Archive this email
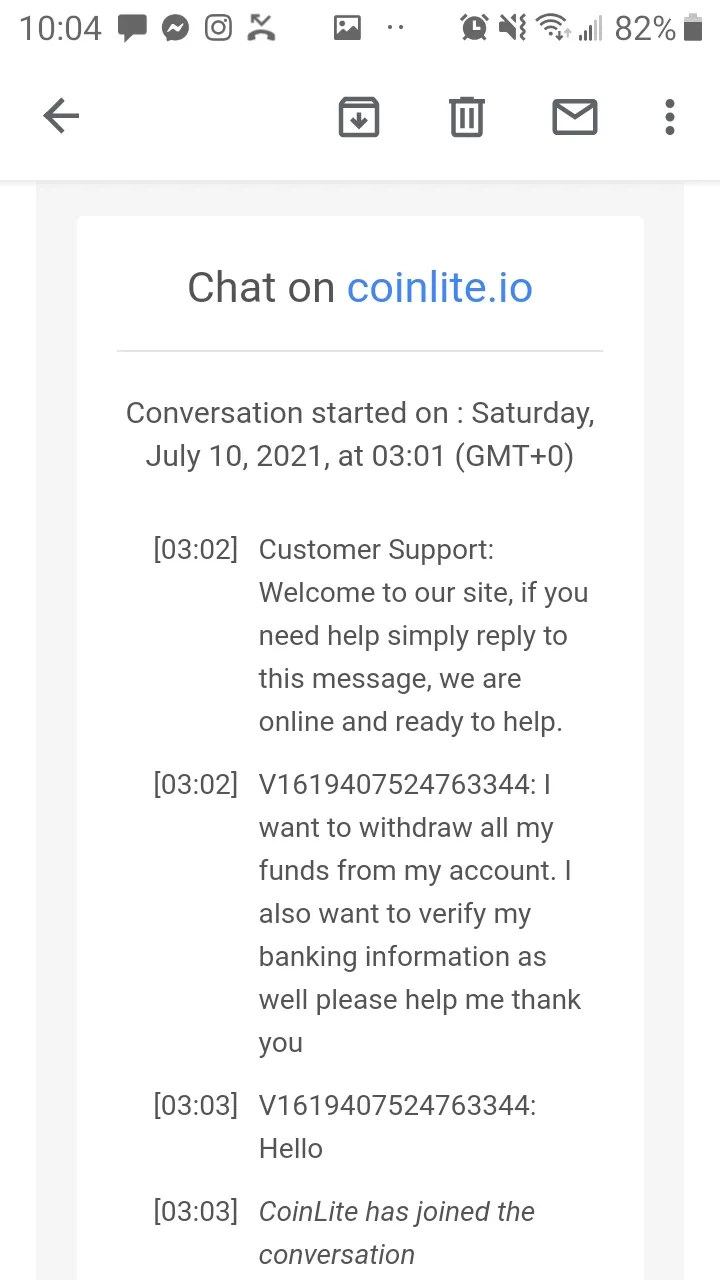 [359, 117]
